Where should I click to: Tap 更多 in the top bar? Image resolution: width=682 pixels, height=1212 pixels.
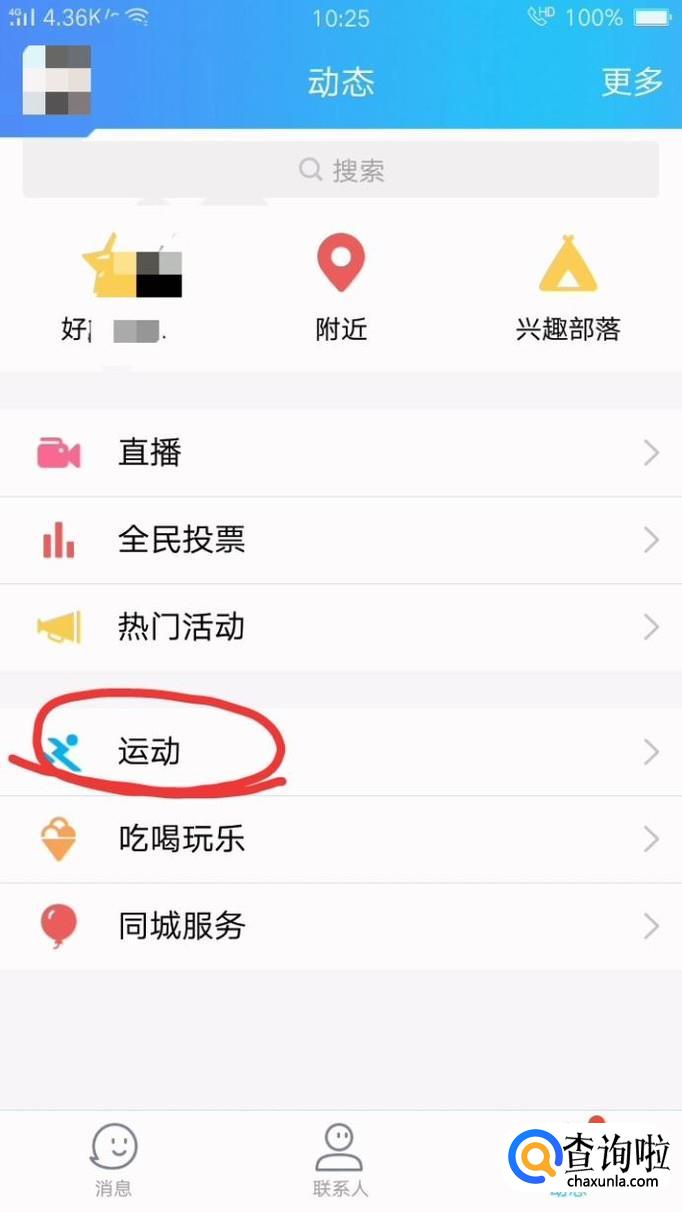(632, 82)
